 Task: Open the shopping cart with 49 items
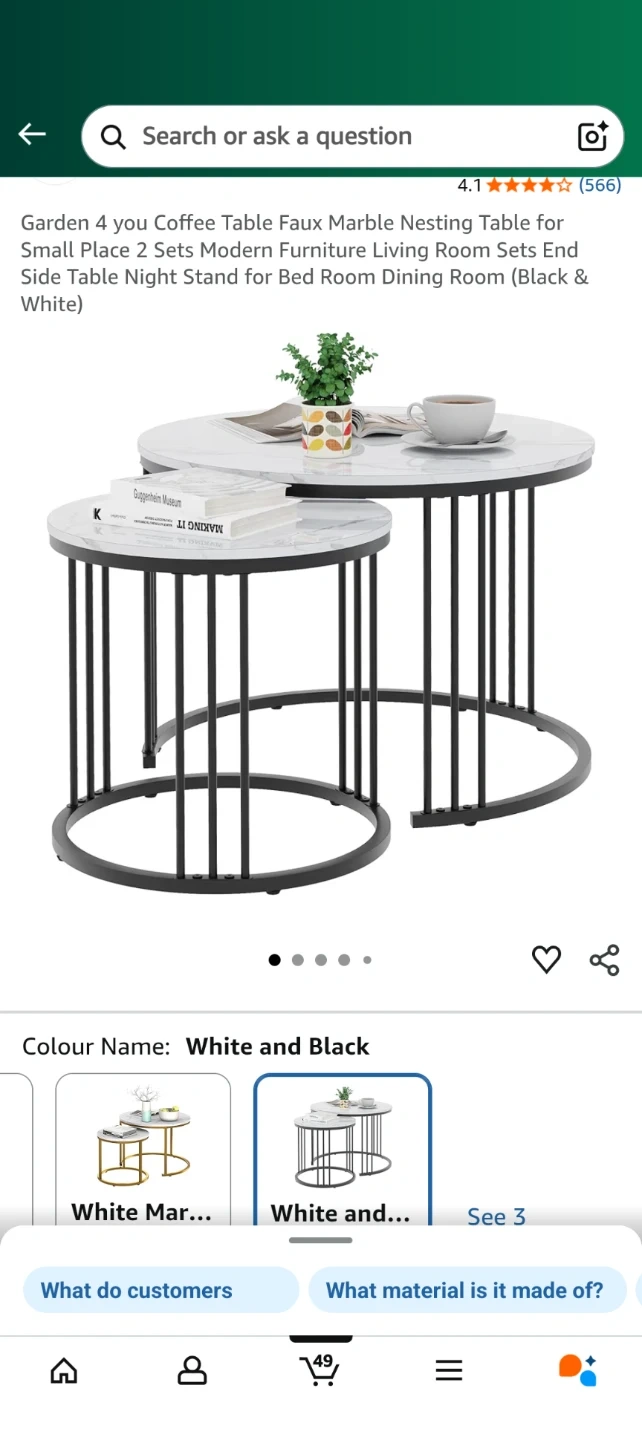pos(320,1369)
